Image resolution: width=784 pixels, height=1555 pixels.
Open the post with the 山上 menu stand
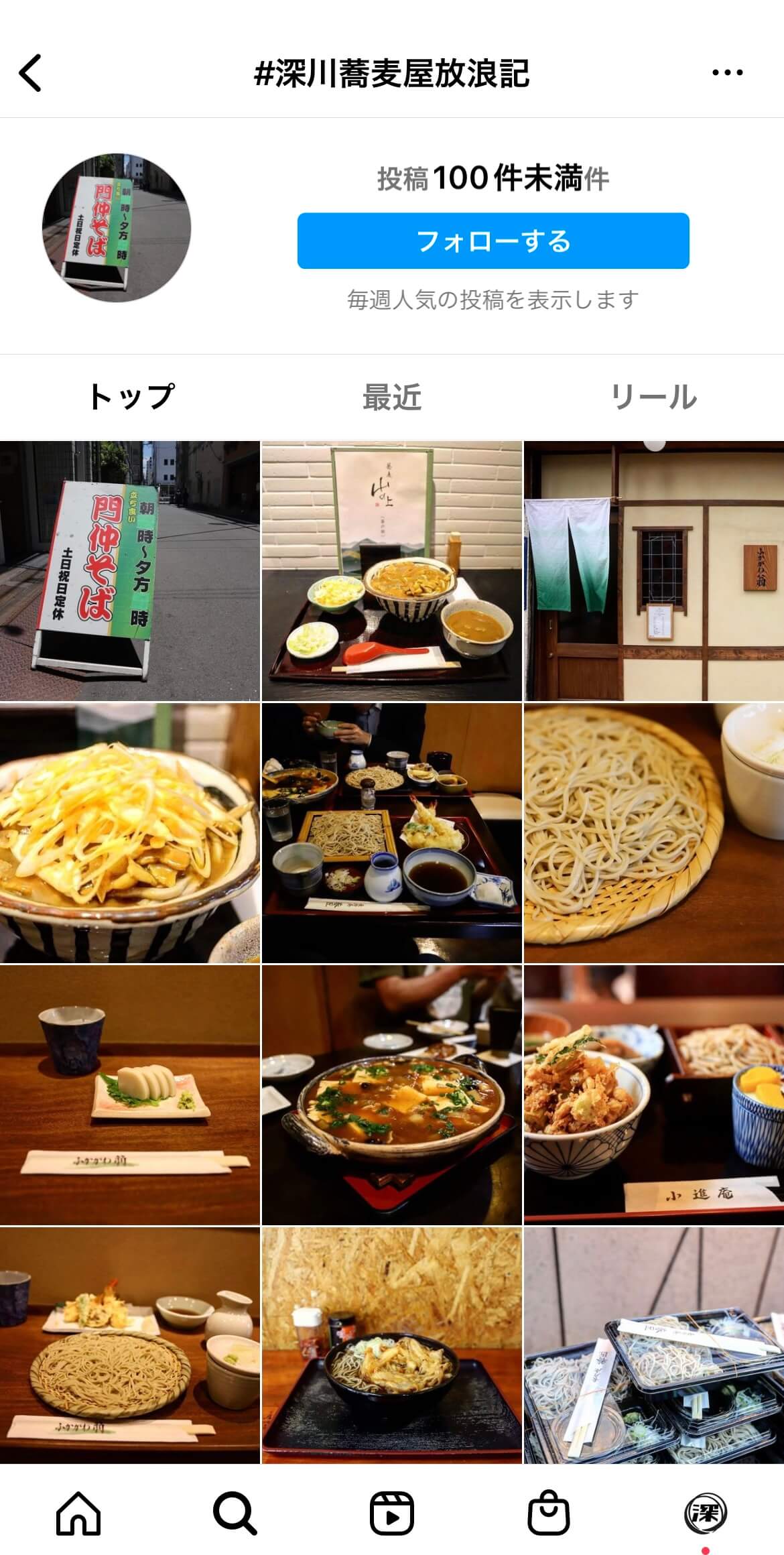(391, 570)
